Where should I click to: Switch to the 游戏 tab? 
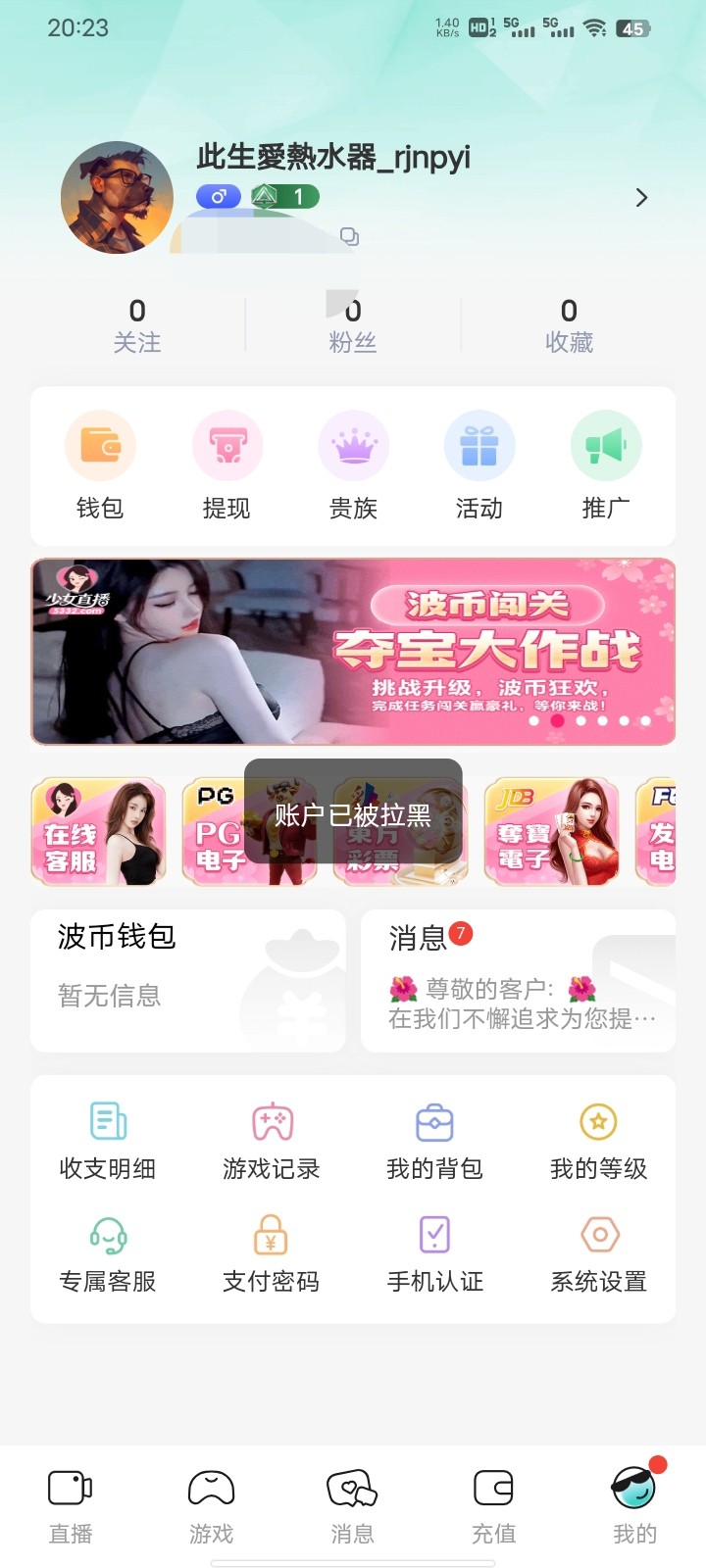212,1507
